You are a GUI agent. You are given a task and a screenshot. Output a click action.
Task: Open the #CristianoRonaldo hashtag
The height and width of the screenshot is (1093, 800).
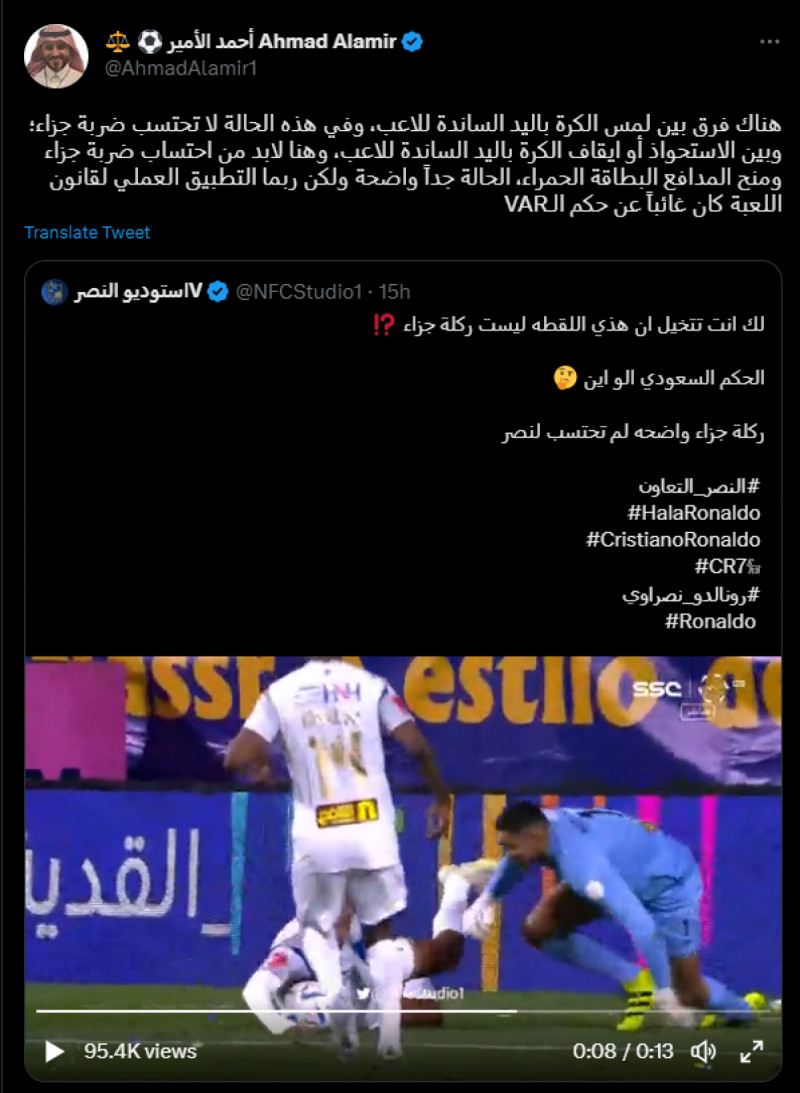coord(675,539)
